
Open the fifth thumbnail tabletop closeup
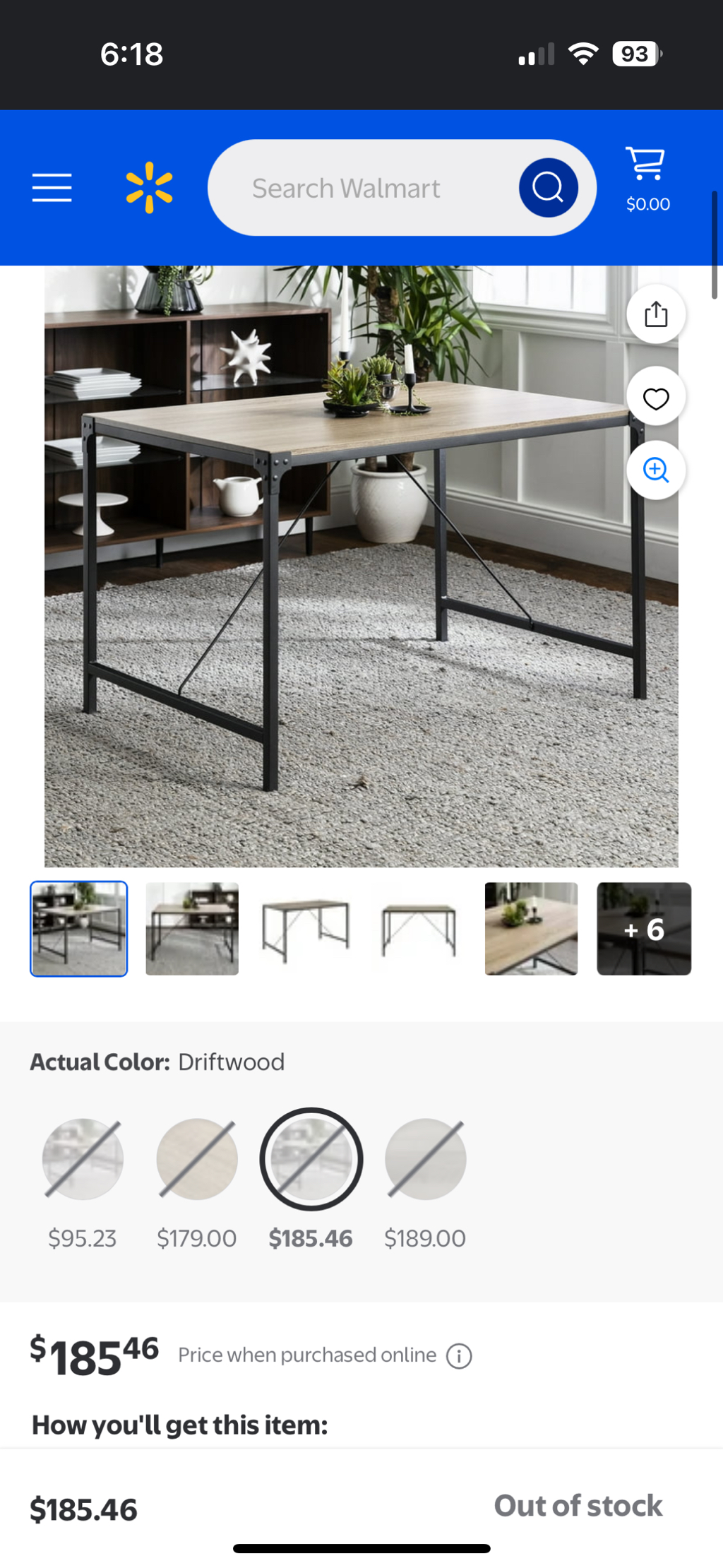click(531, 928)
